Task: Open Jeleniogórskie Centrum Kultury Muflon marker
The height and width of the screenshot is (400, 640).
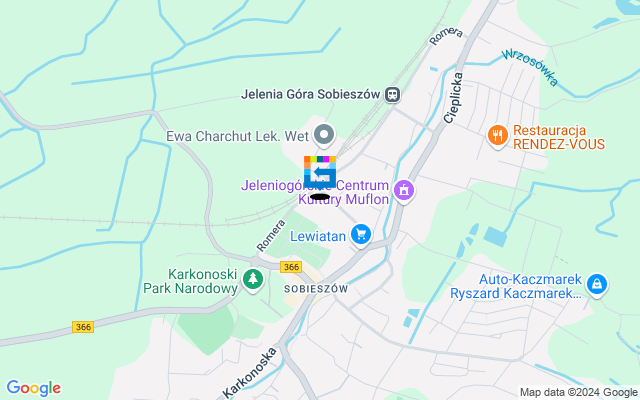Action: click(403, 188)
